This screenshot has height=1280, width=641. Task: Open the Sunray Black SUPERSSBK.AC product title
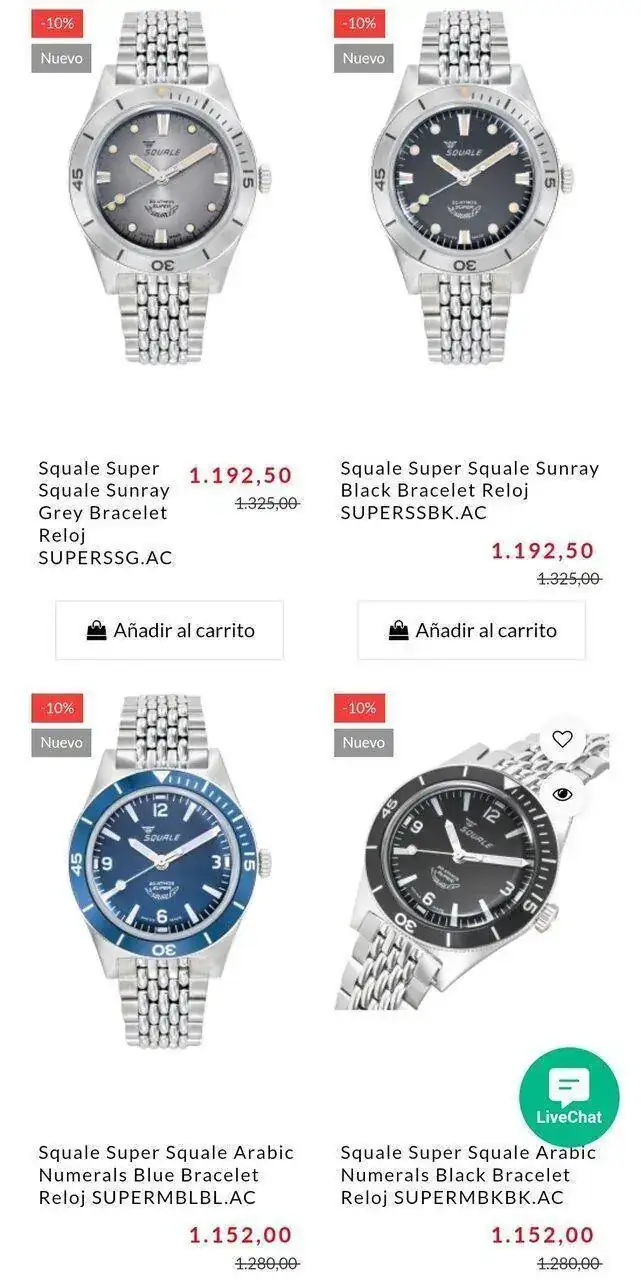click(x=469, y=491)
